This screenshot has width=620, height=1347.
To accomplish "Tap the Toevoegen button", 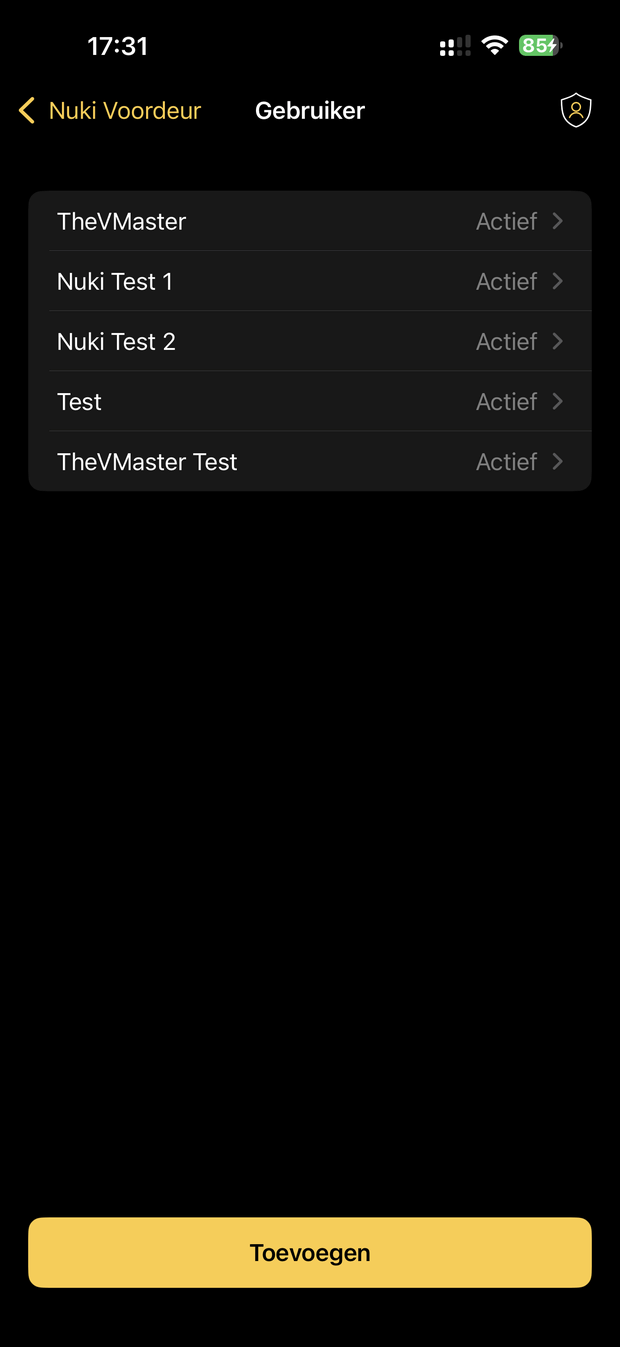I will pos(310,1252).
